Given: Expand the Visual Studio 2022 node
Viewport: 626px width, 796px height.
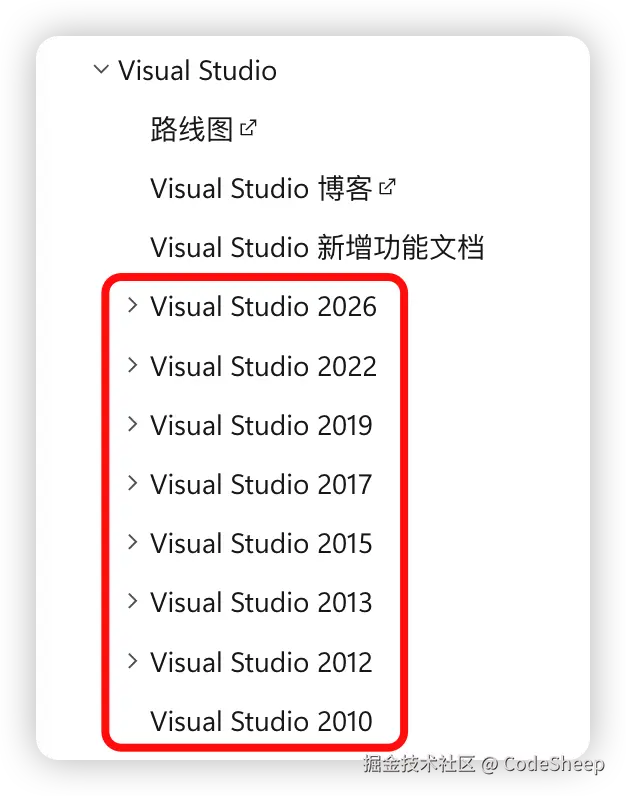Looking at the screenshot, I should tap(133, 365).
